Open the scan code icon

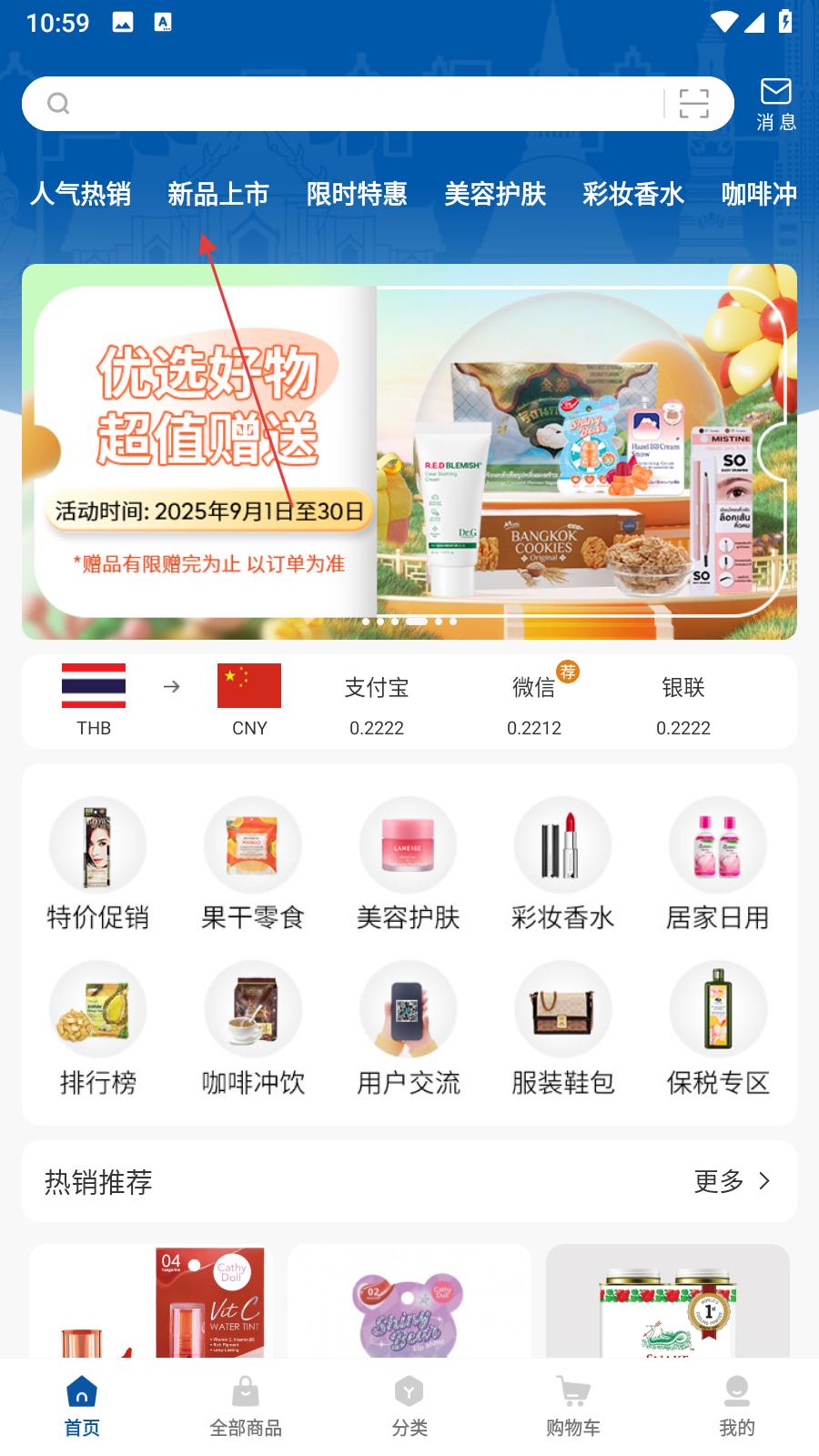(693, 104)
